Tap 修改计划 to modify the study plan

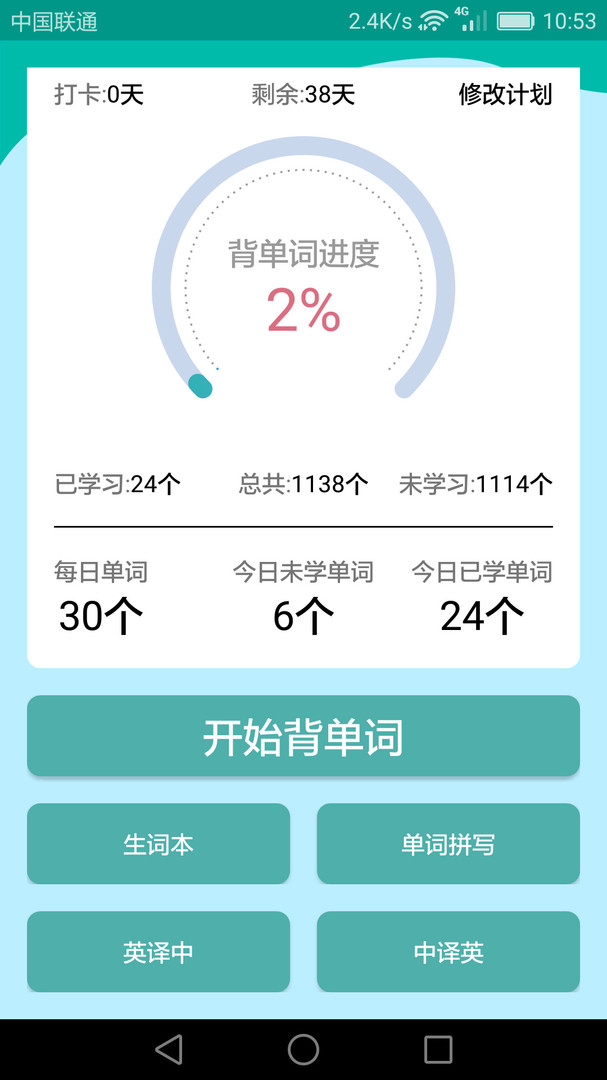(505, 95)
